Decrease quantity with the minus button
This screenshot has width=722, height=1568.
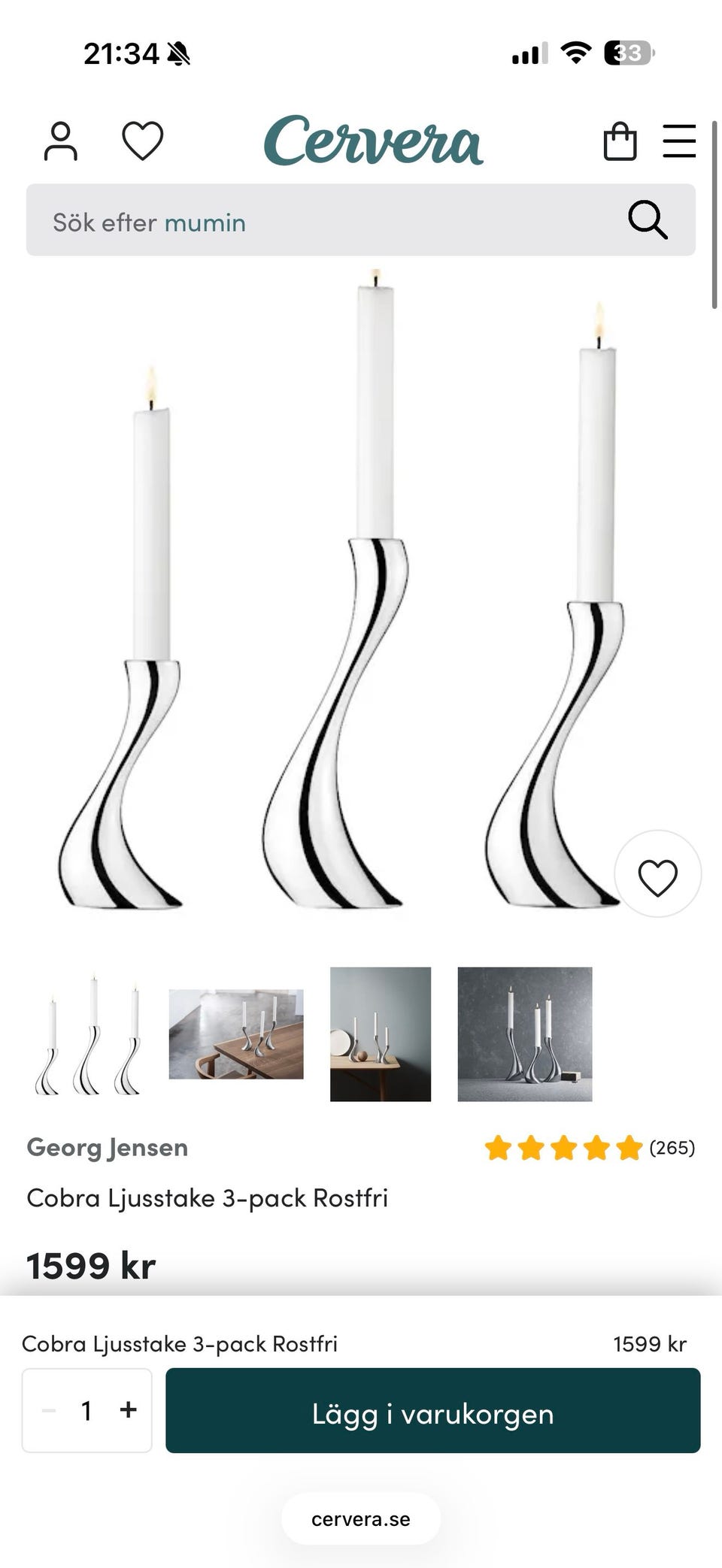click(x=49, y=1410)
